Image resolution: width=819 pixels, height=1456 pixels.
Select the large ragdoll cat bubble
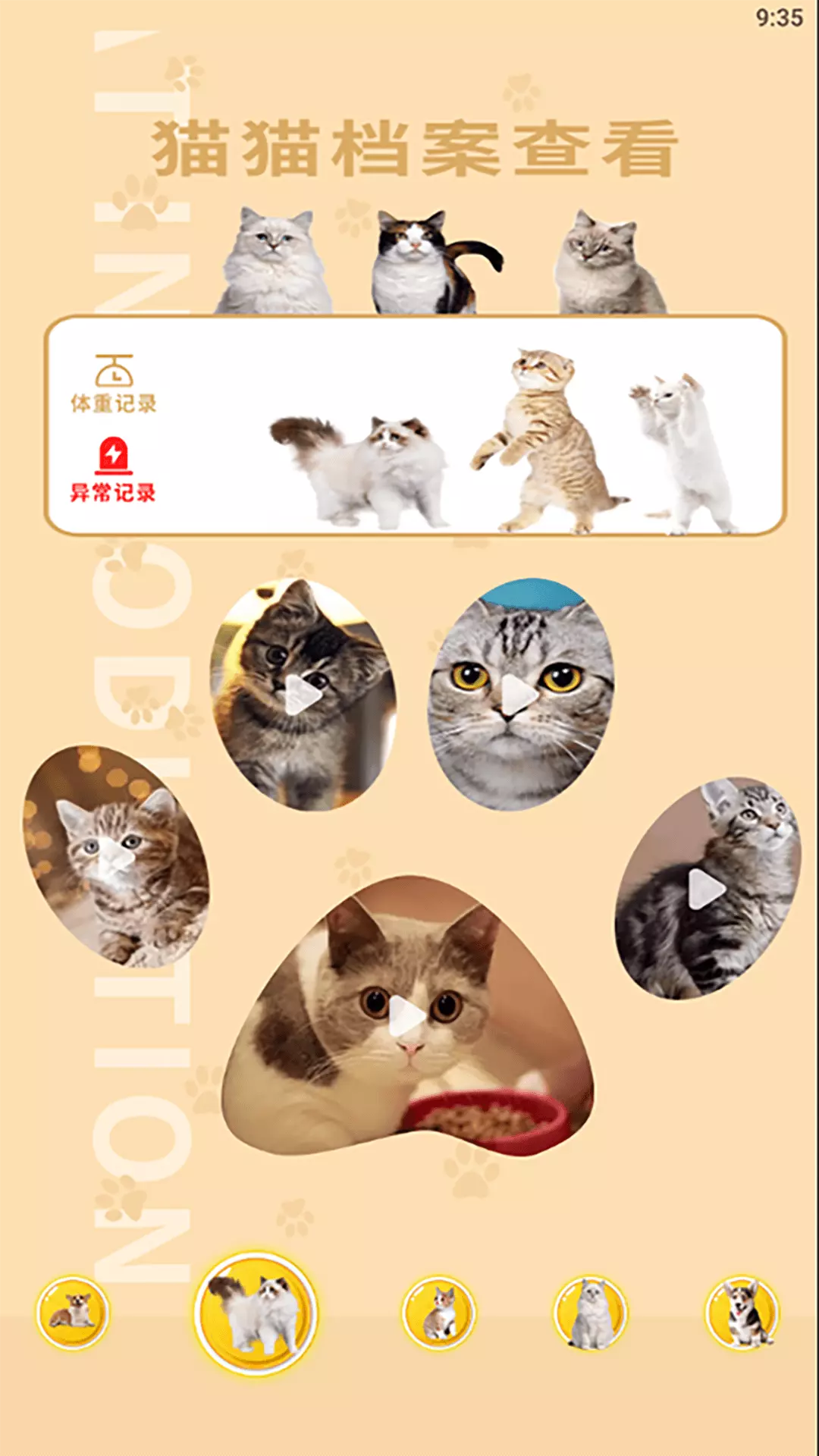click(x=256, y=1313)
